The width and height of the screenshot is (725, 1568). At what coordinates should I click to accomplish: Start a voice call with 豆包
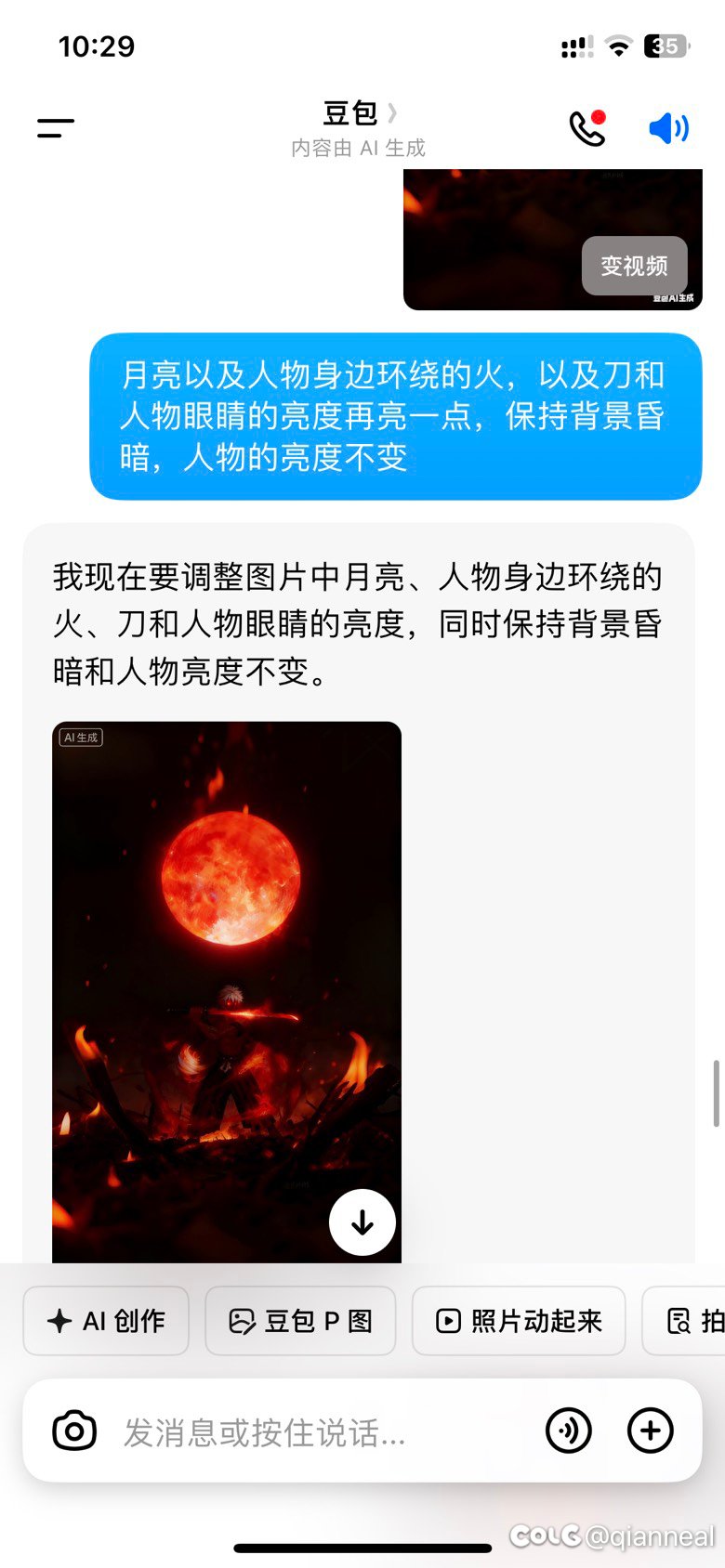(x=587, y=128)
